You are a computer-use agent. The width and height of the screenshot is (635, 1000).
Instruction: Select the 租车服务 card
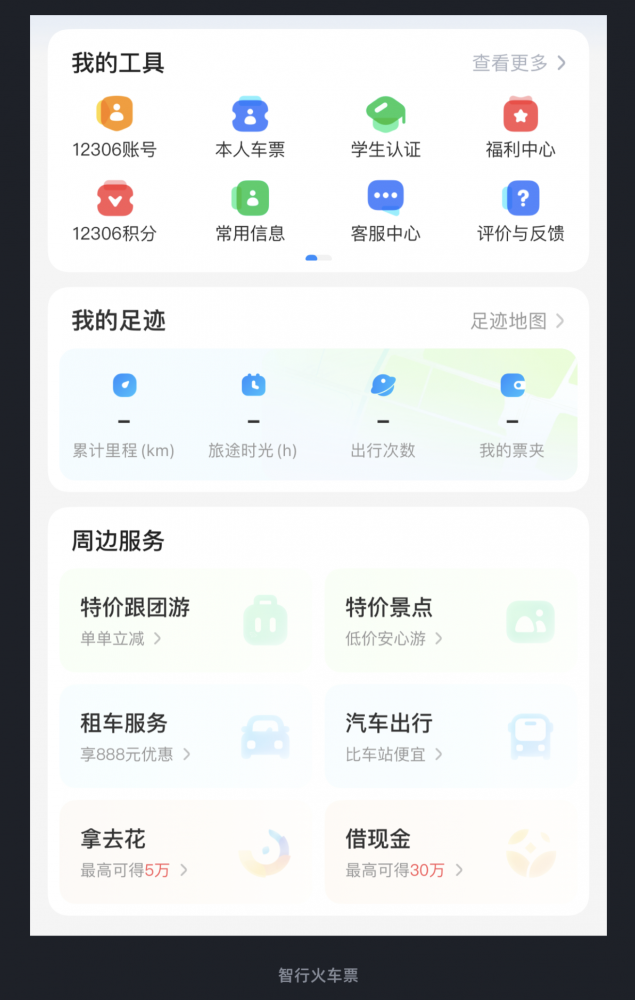click(x=185, y=737)
